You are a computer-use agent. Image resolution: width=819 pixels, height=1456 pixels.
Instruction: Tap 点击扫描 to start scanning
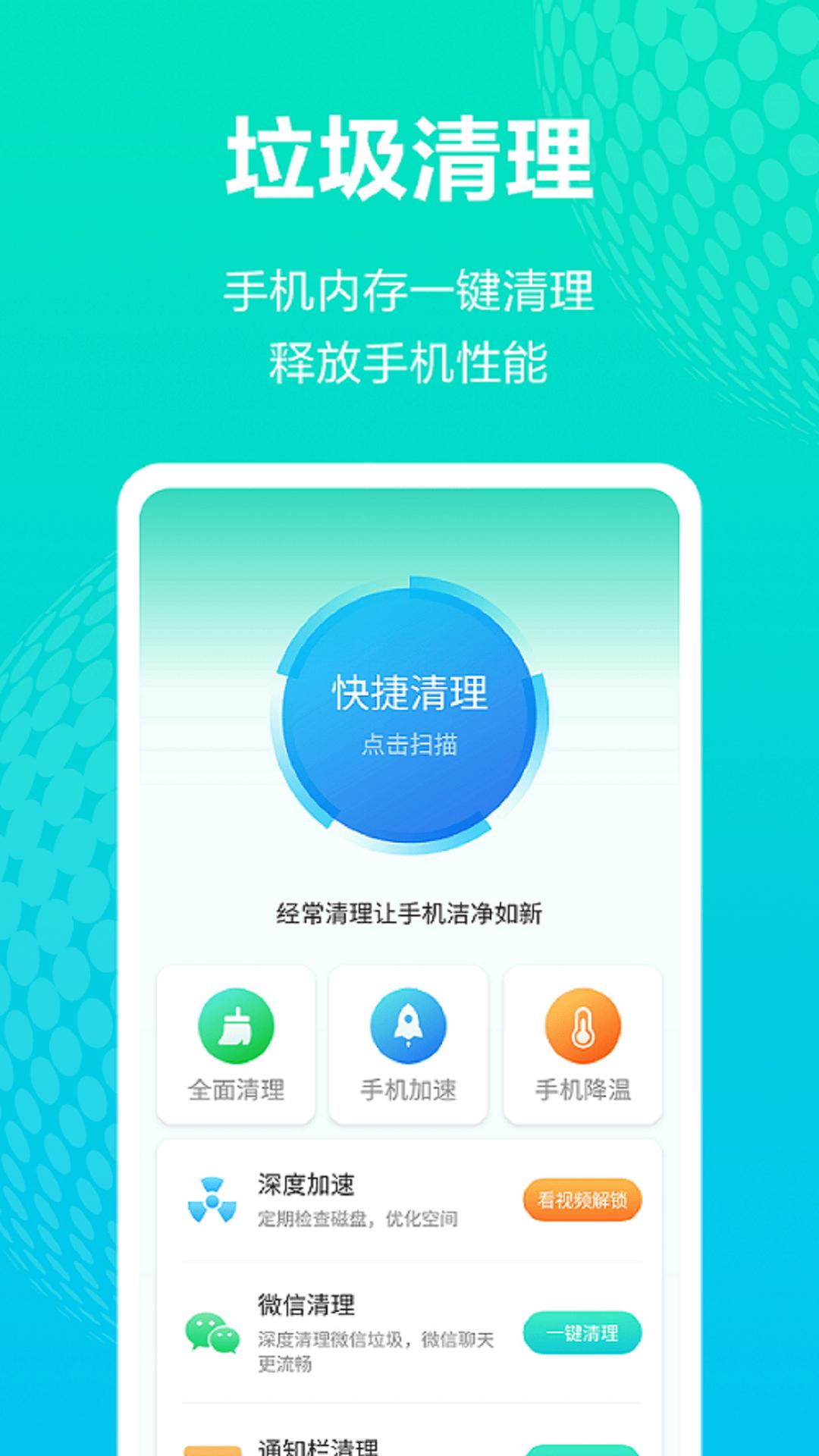(409, 747)
